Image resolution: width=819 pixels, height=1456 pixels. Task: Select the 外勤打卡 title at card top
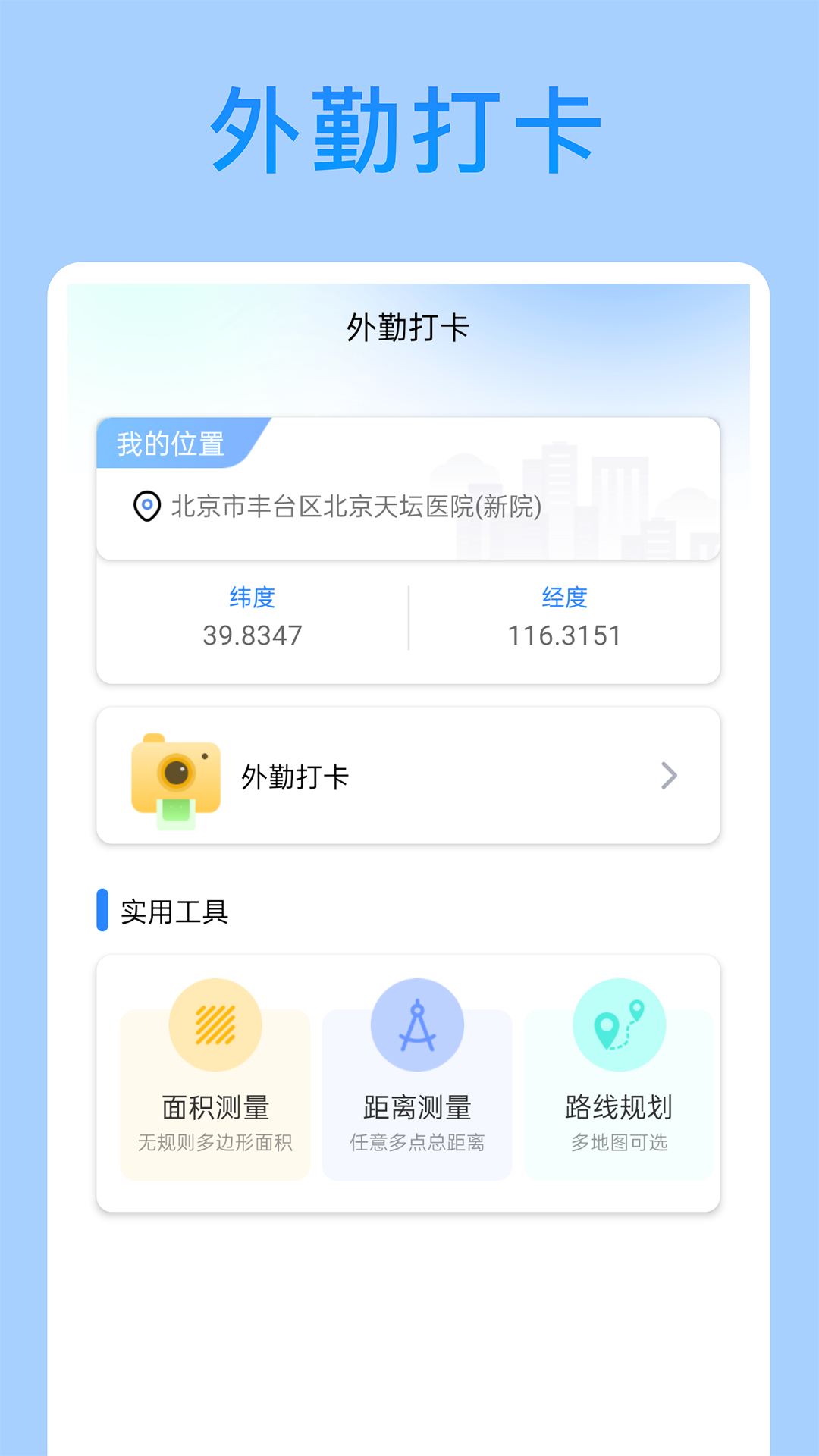pos(409,328)
